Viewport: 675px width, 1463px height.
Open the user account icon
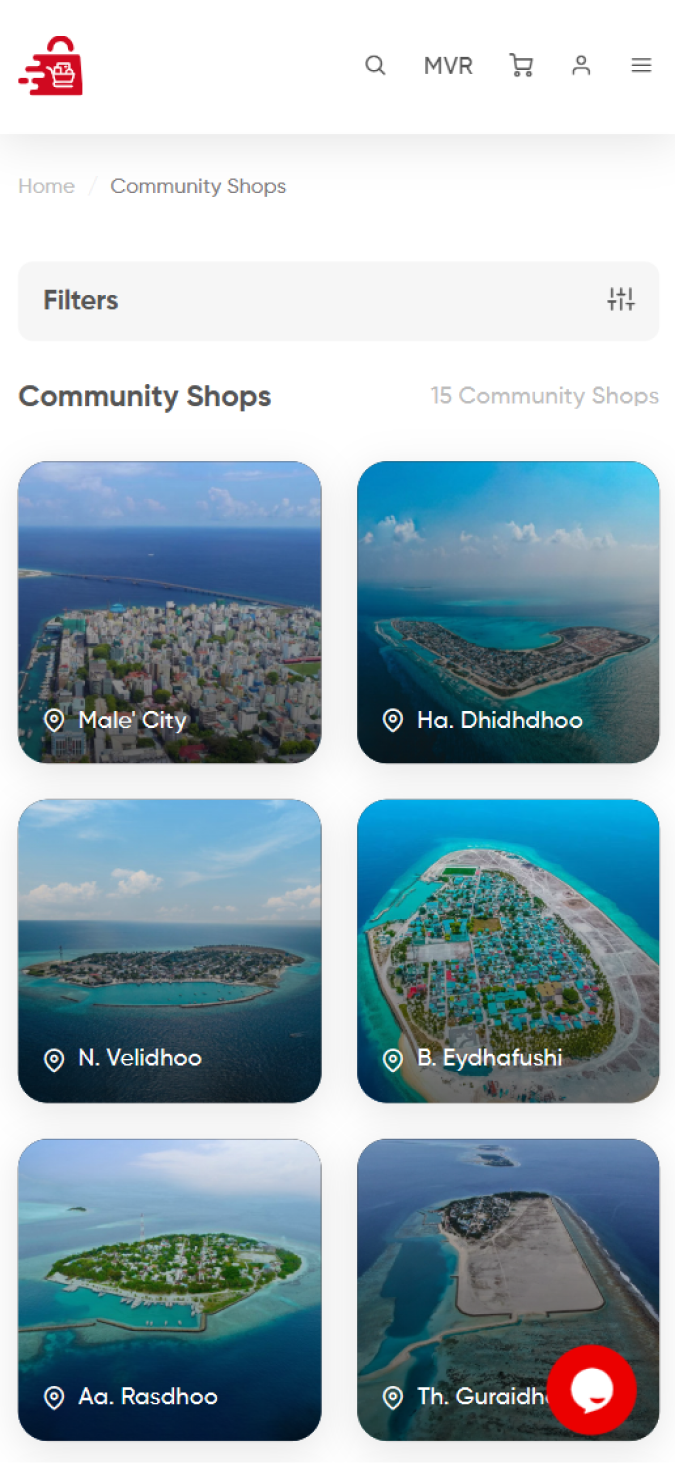tap(581, 66)
